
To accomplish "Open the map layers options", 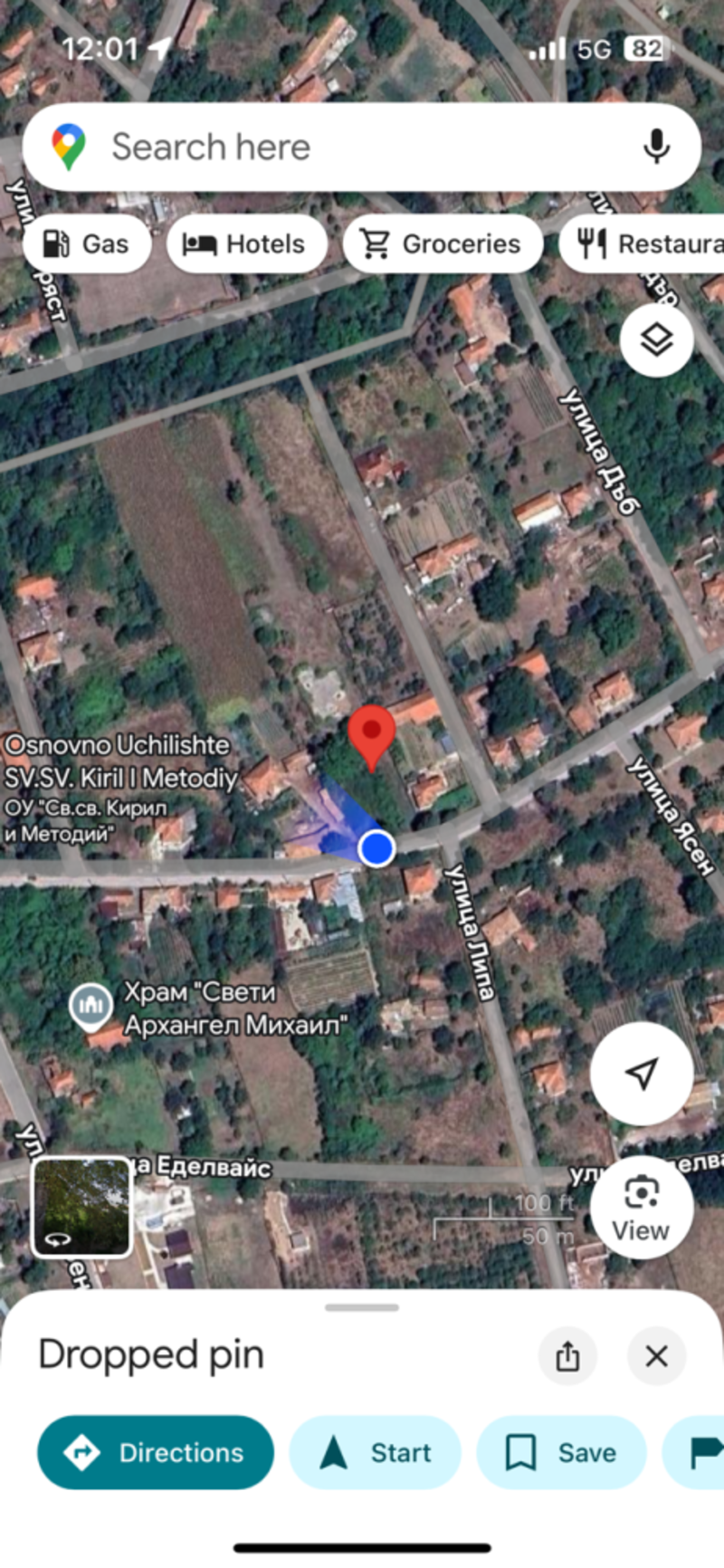I will point(656,339).
